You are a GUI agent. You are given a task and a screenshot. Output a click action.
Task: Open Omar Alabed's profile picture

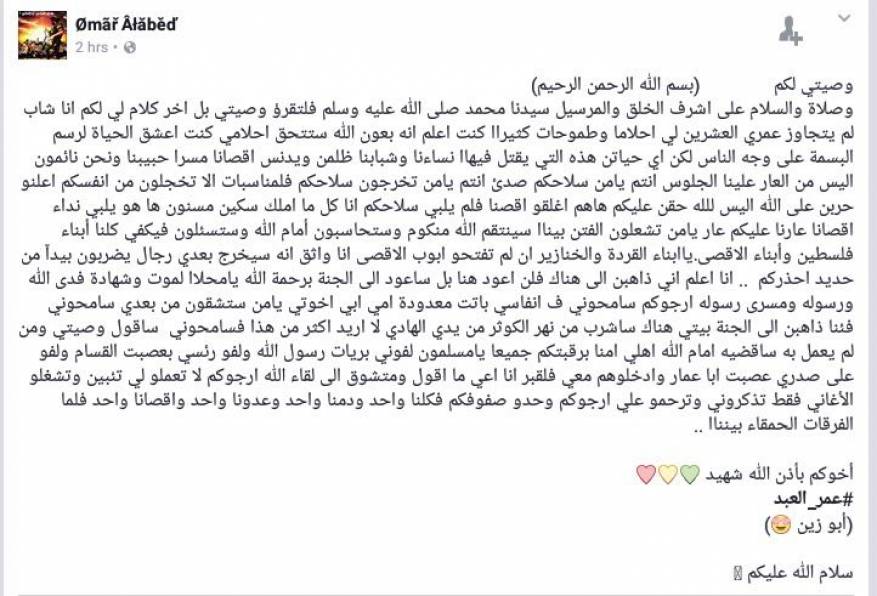[x=42, y=35]
